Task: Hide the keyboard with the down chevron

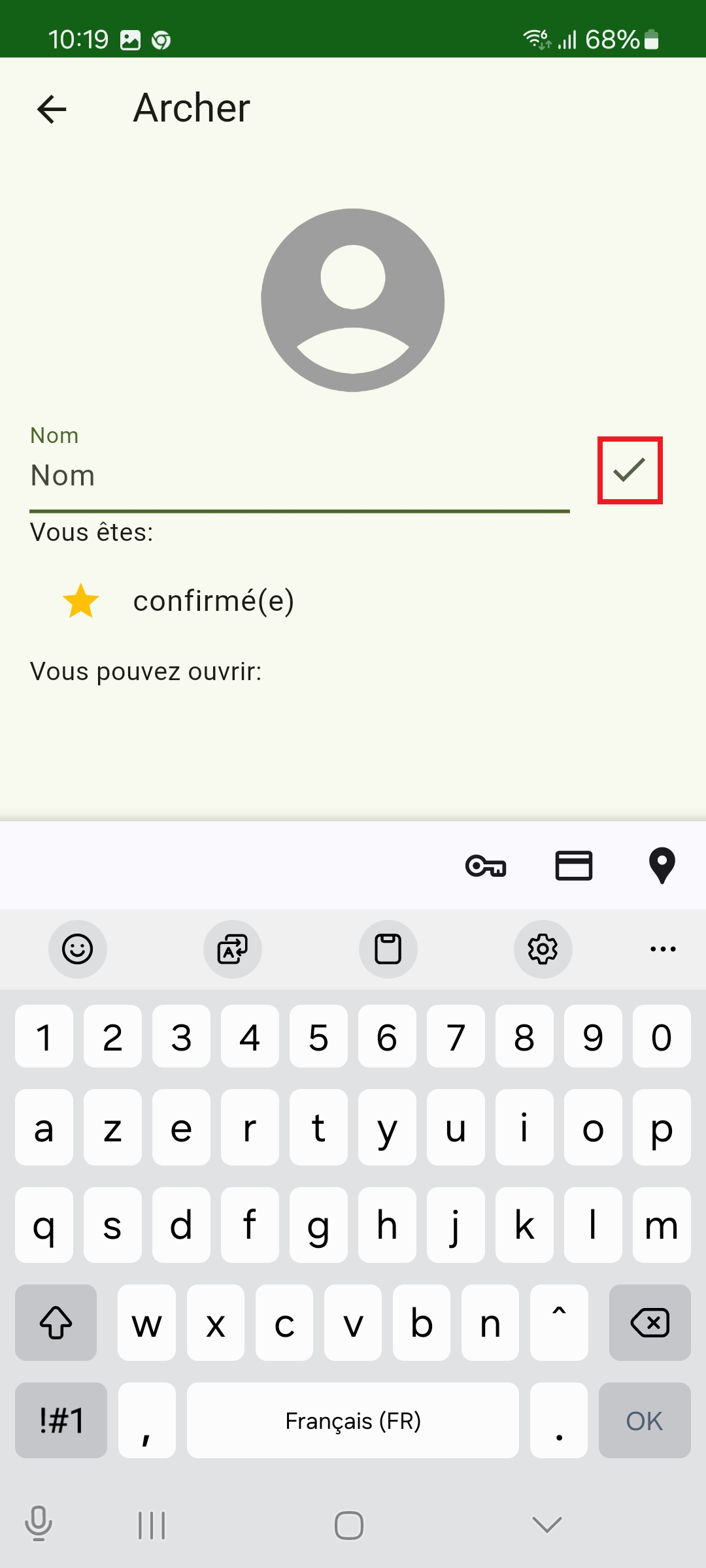Action: coord(547,1524)
